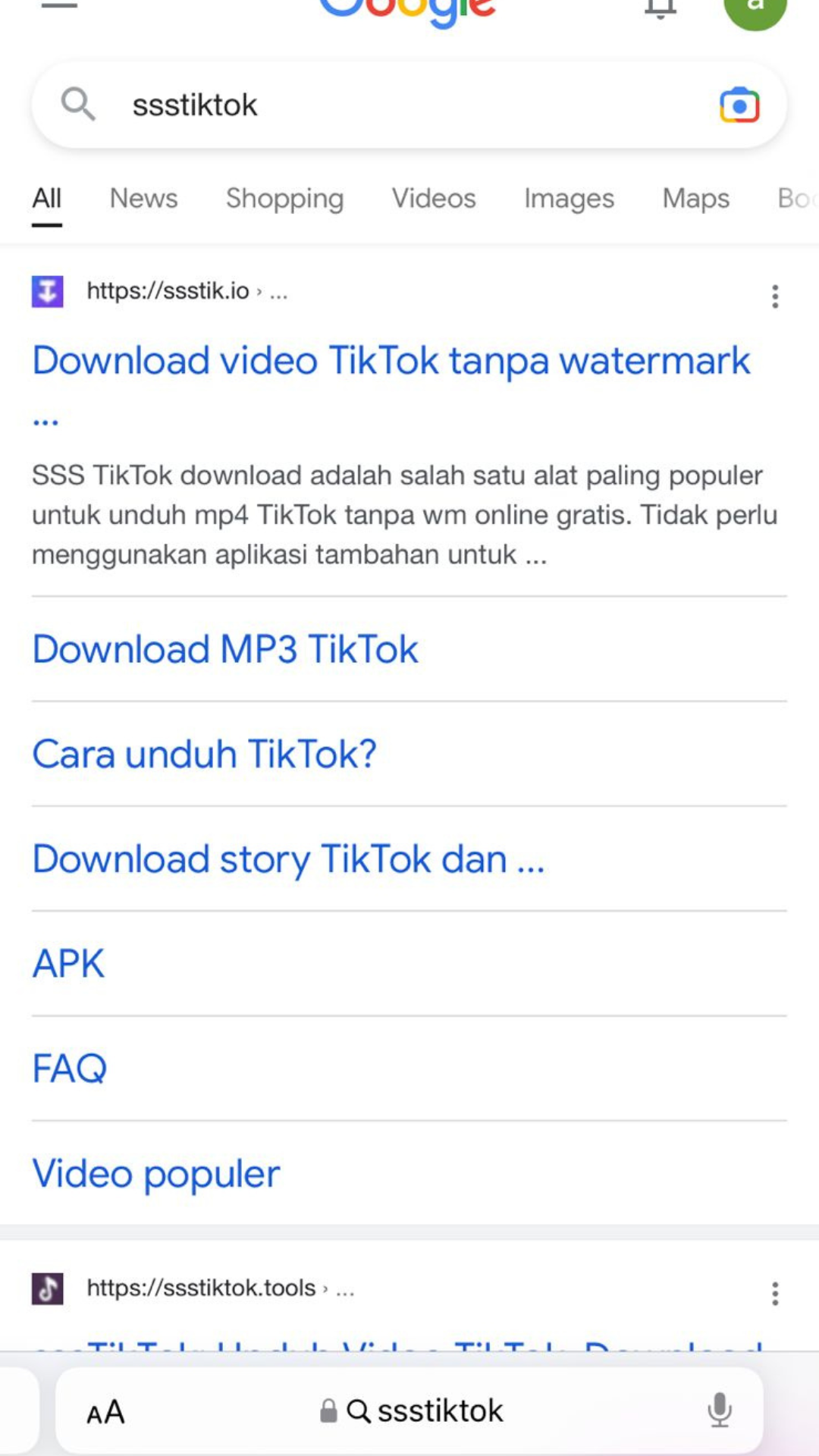
Task: Switch to the Images tab
Action: [x=569, y=199]
